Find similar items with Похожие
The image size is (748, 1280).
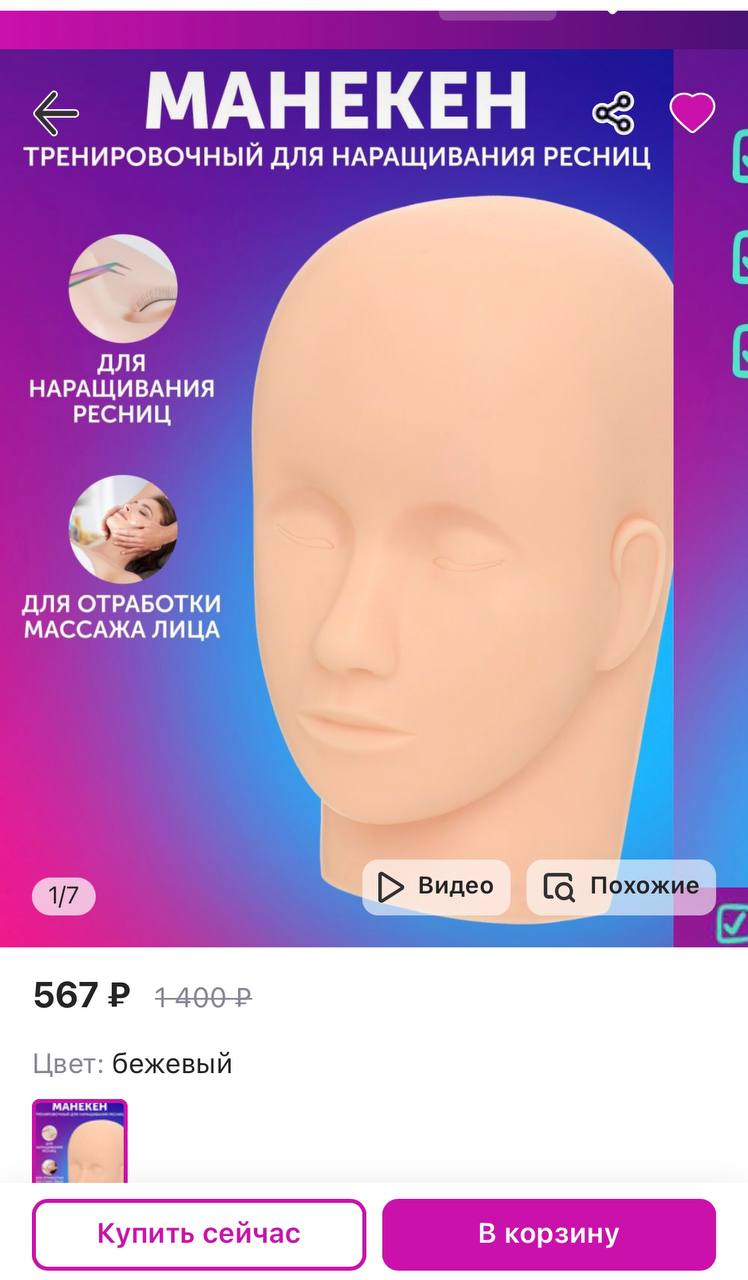tap(621, 886)
